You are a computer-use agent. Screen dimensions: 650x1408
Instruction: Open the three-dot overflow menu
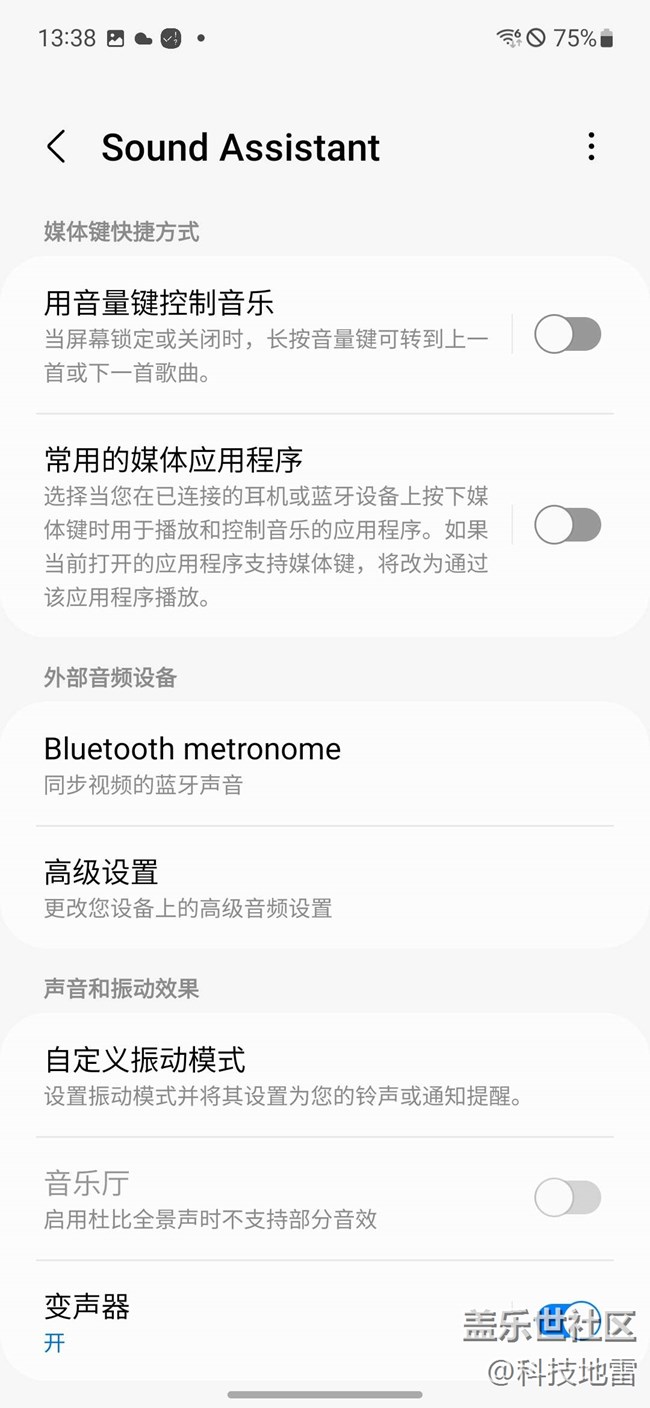coord(591,147)
